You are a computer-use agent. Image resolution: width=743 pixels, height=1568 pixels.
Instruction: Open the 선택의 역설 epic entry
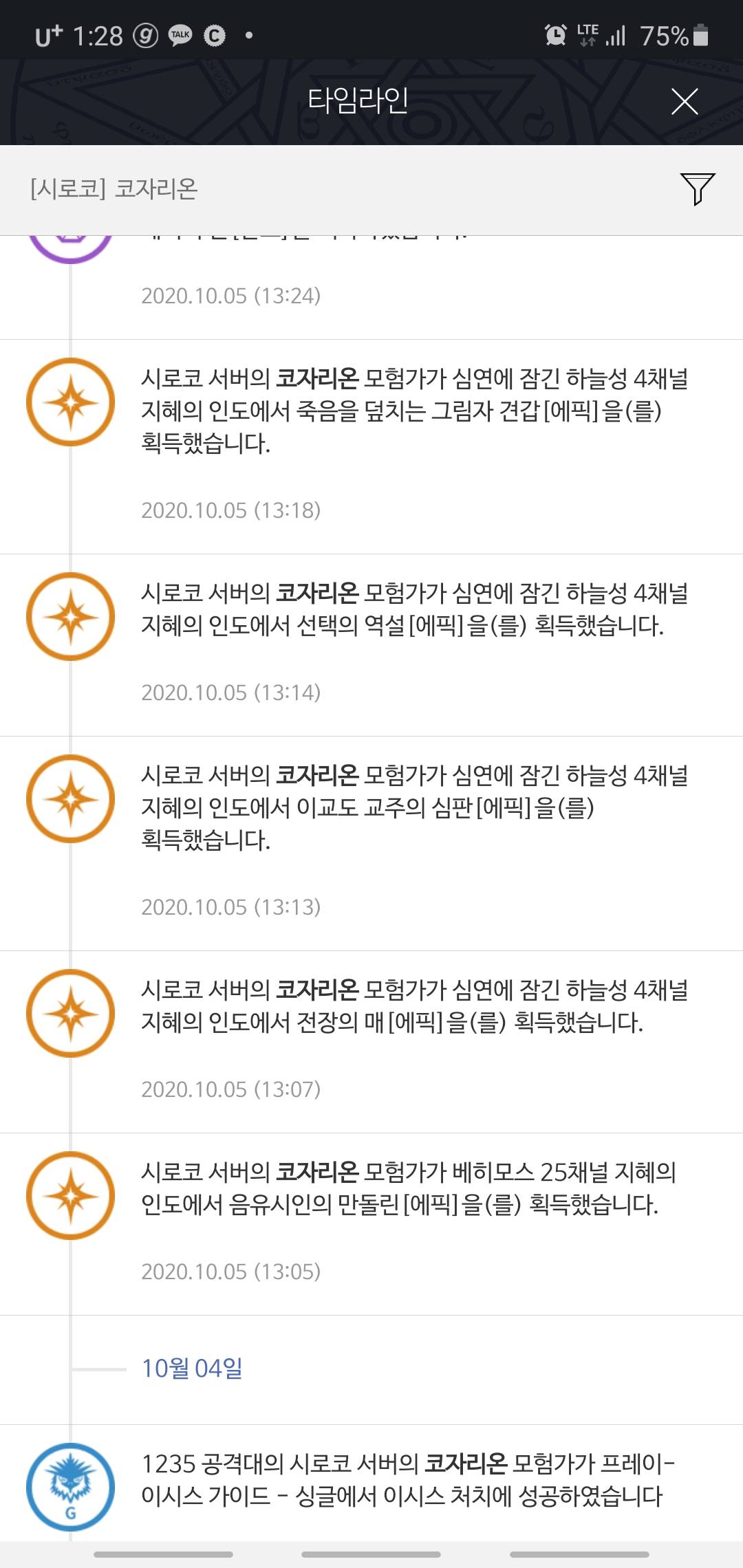413,609
